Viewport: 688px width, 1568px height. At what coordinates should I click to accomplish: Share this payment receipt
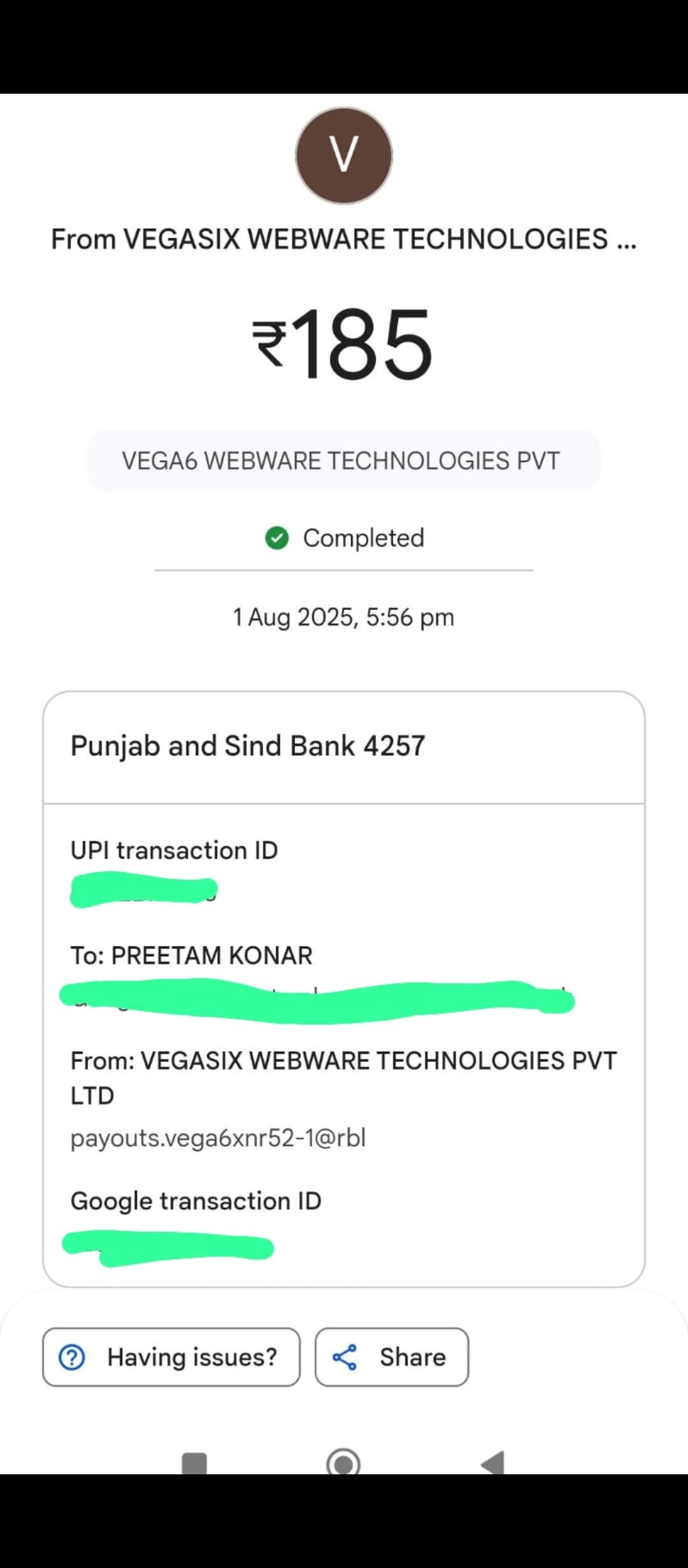(x=391, y=1357)
